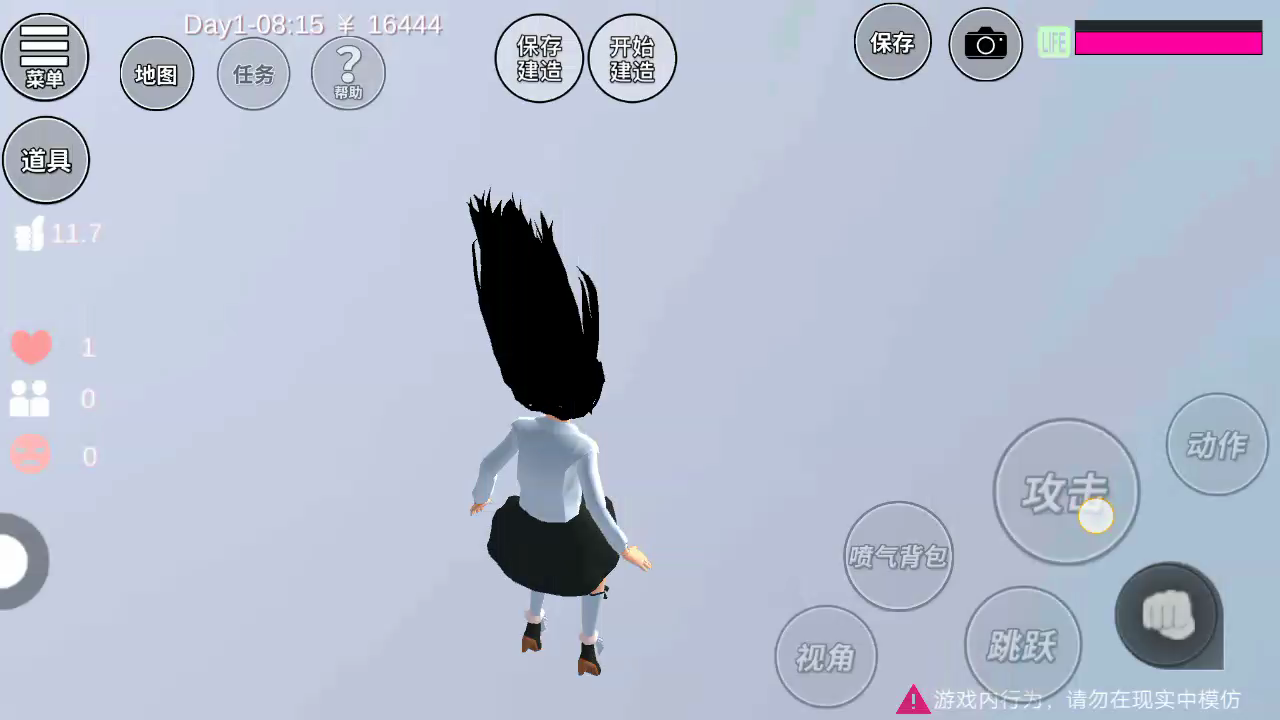Tap the 保存建造 button
1280x720 pixels.
pos(539,58)
